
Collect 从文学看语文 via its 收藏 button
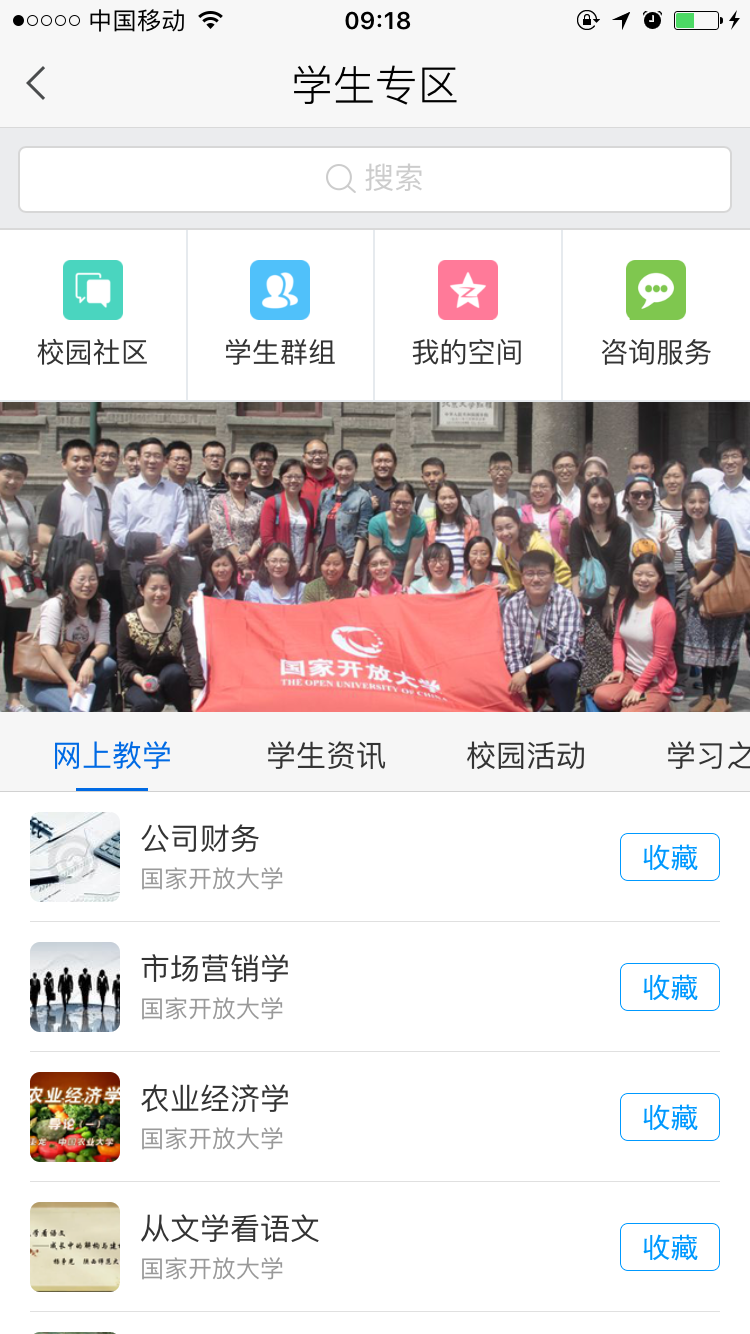point(669,1247)
